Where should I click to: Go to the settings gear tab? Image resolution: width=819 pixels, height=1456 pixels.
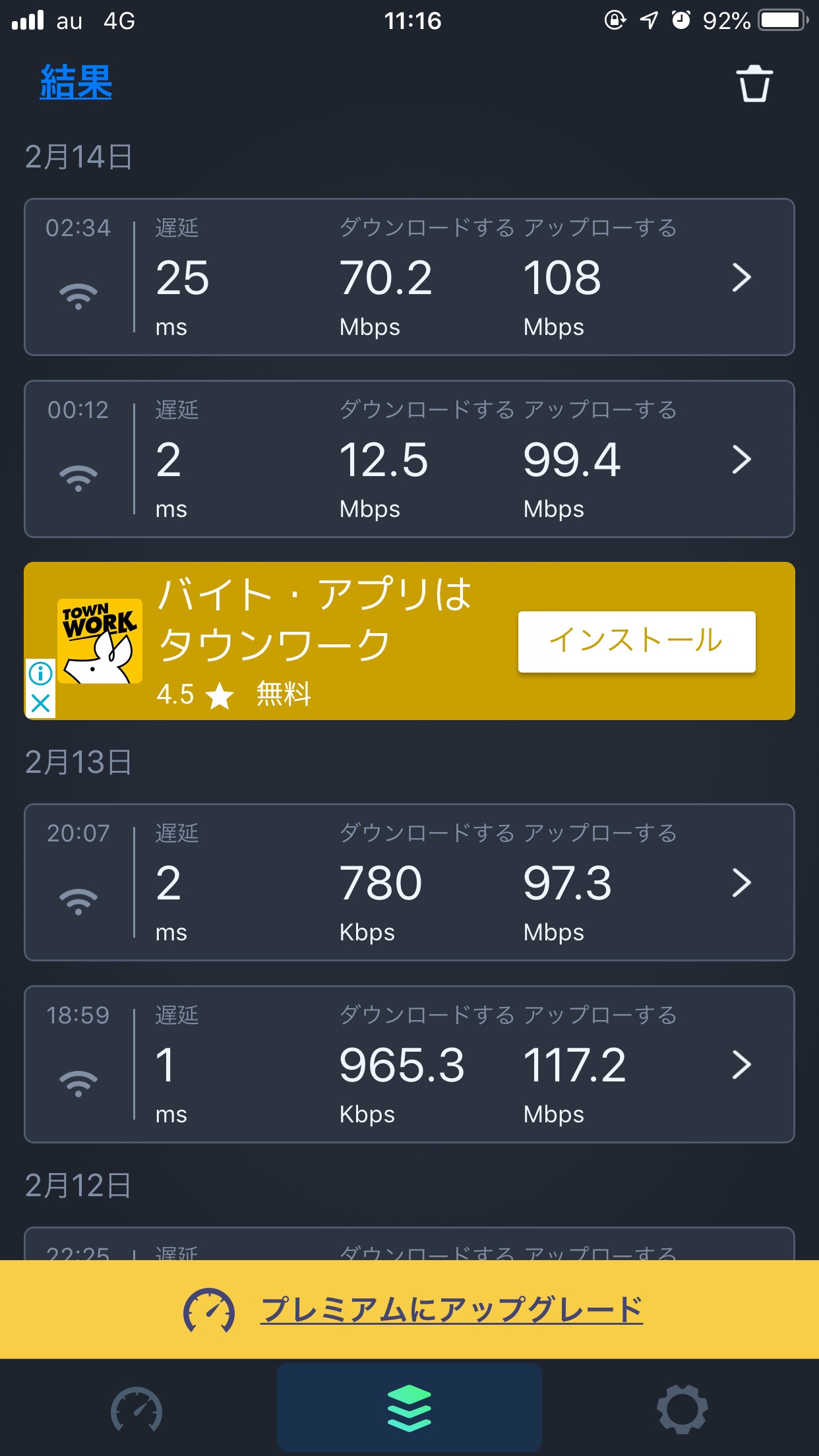[x=682, y=1409]
